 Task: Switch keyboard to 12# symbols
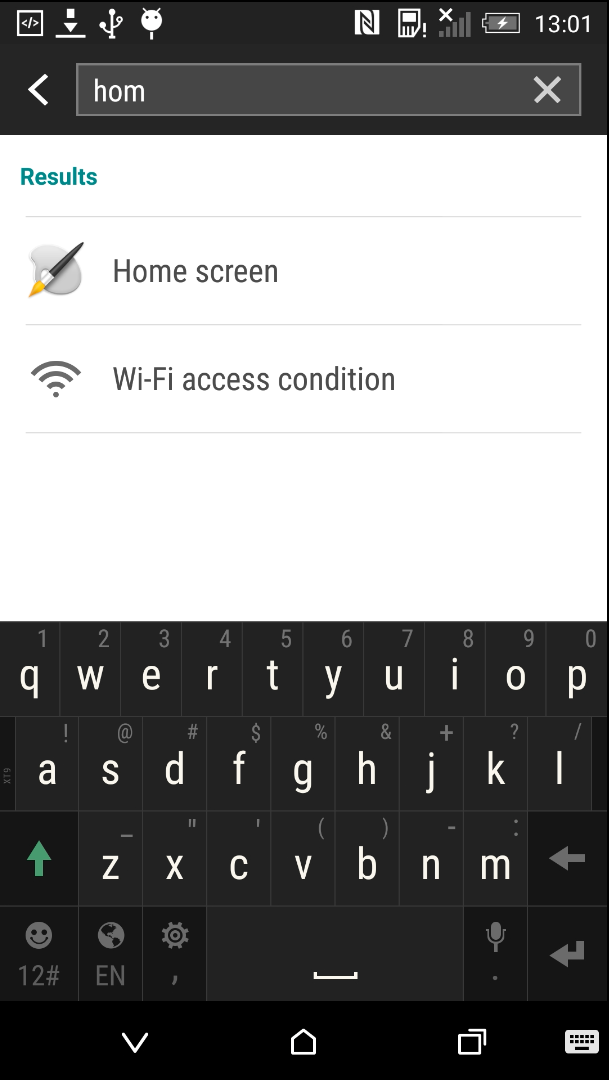click(x=39, y=955)
